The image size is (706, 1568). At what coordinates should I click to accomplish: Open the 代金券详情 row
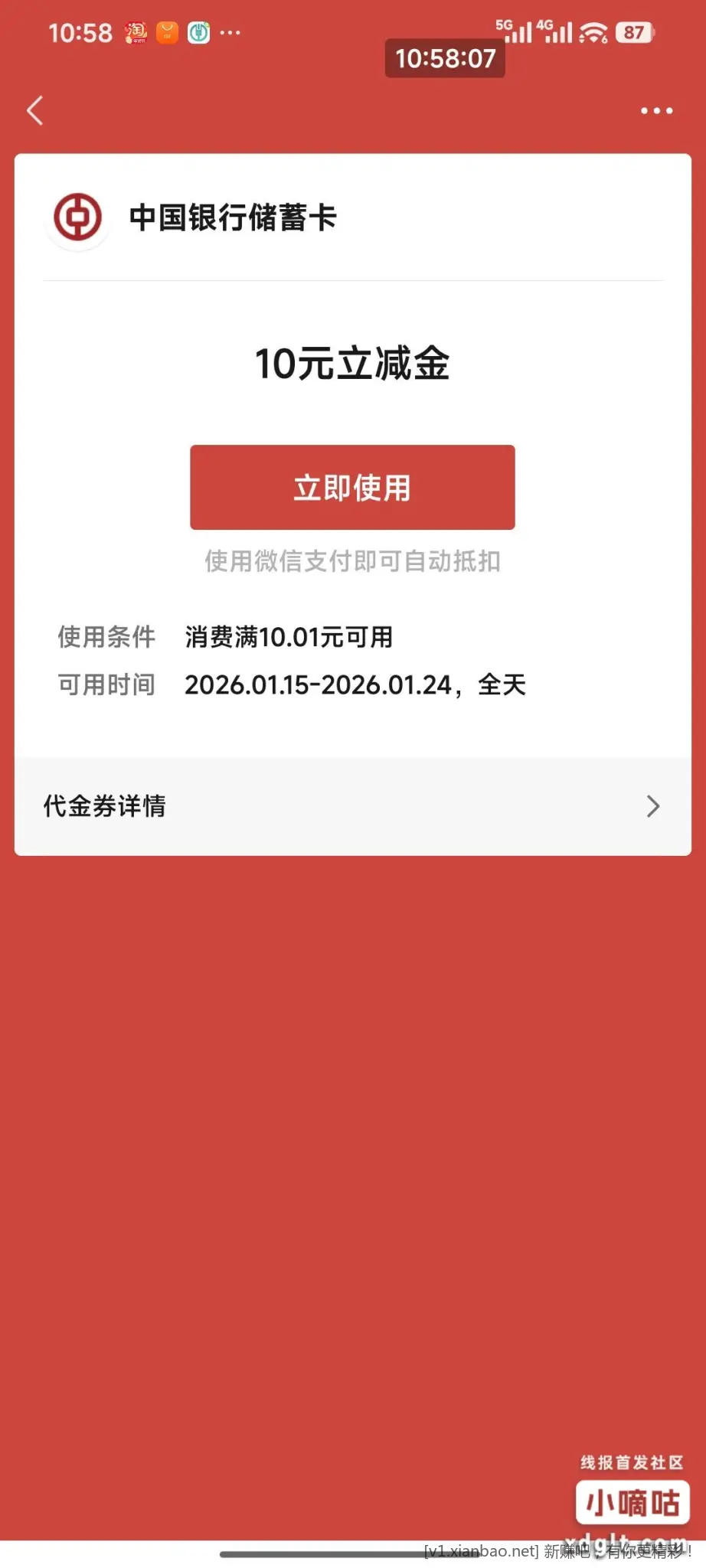tap(352, 806)
